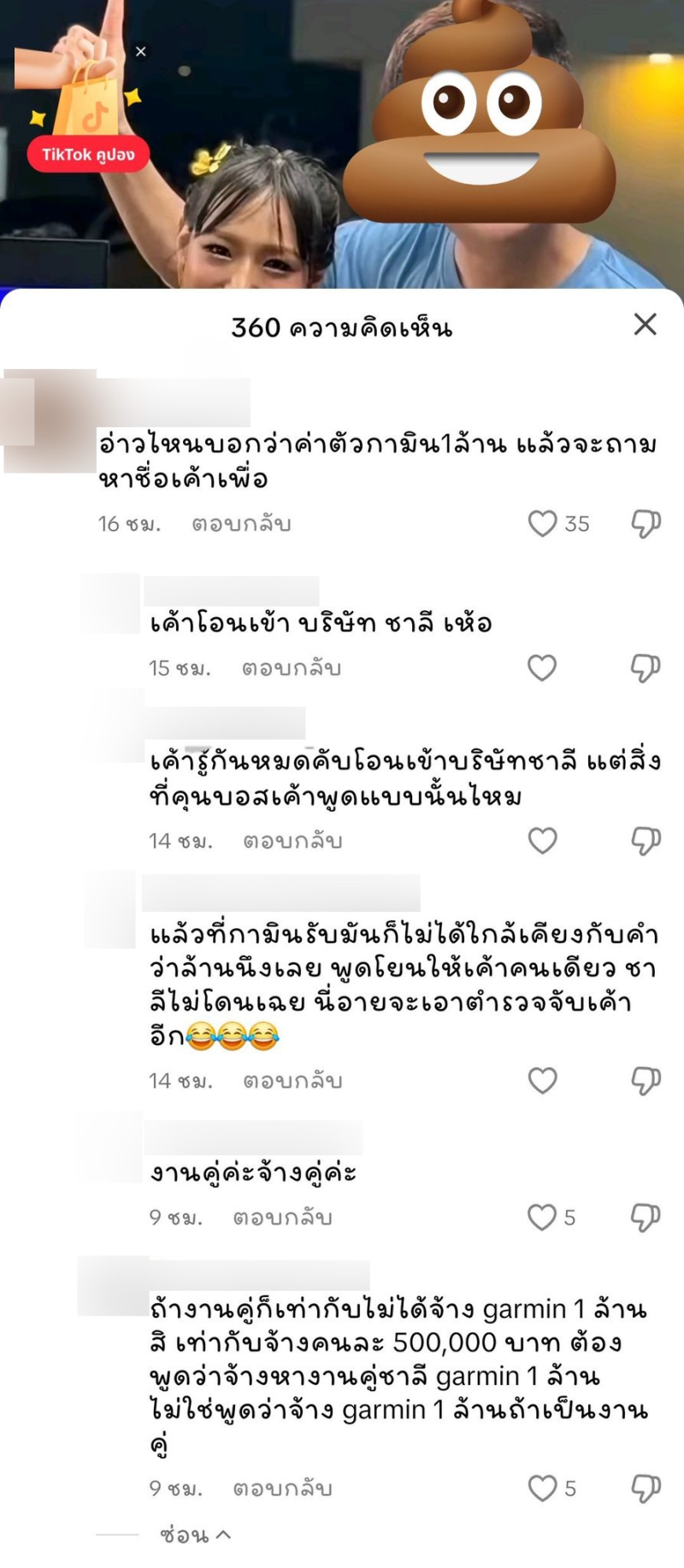Dislike the comment posted 16 hours ago
Screen dimensions: 684x1568
point(646,523)
